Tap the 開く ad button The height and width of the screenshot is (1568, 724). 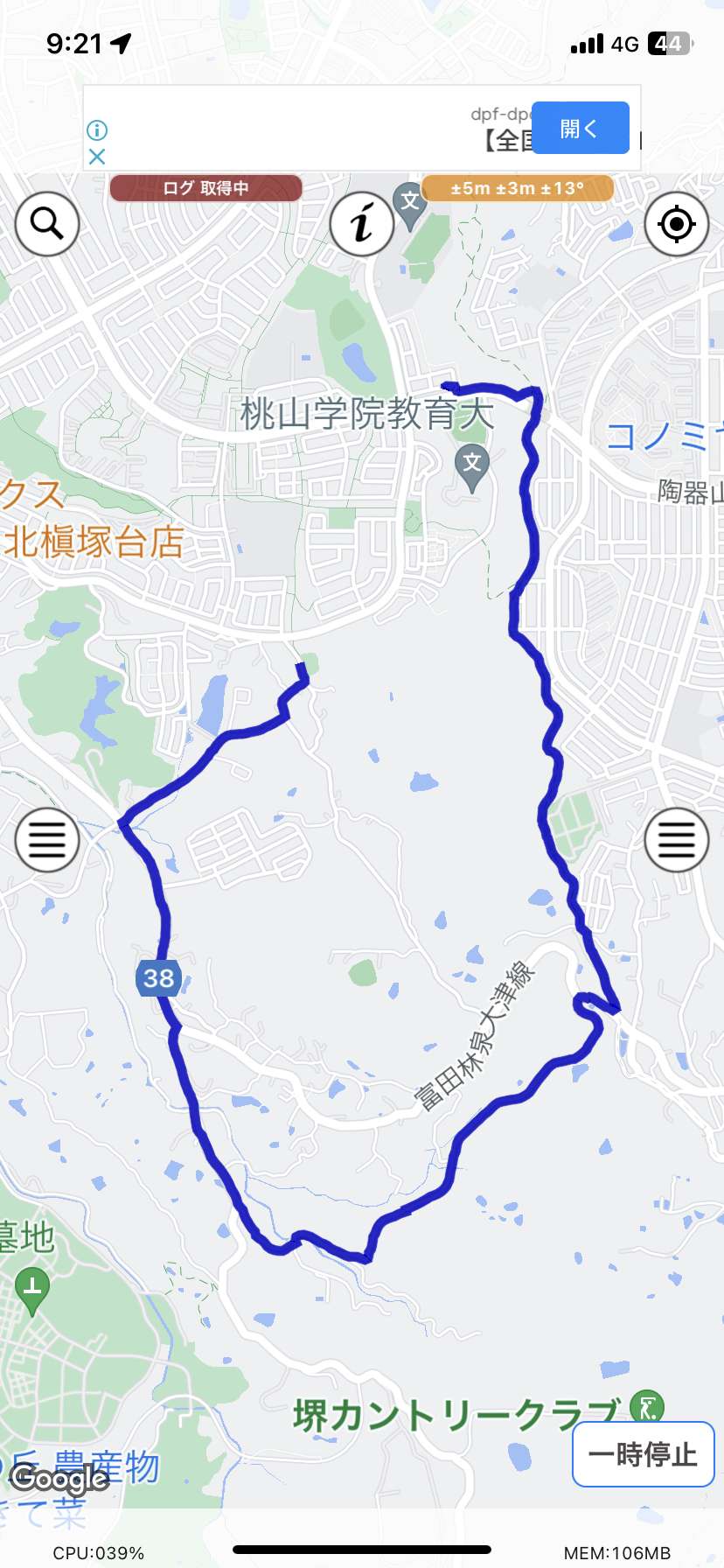point(581,128)
